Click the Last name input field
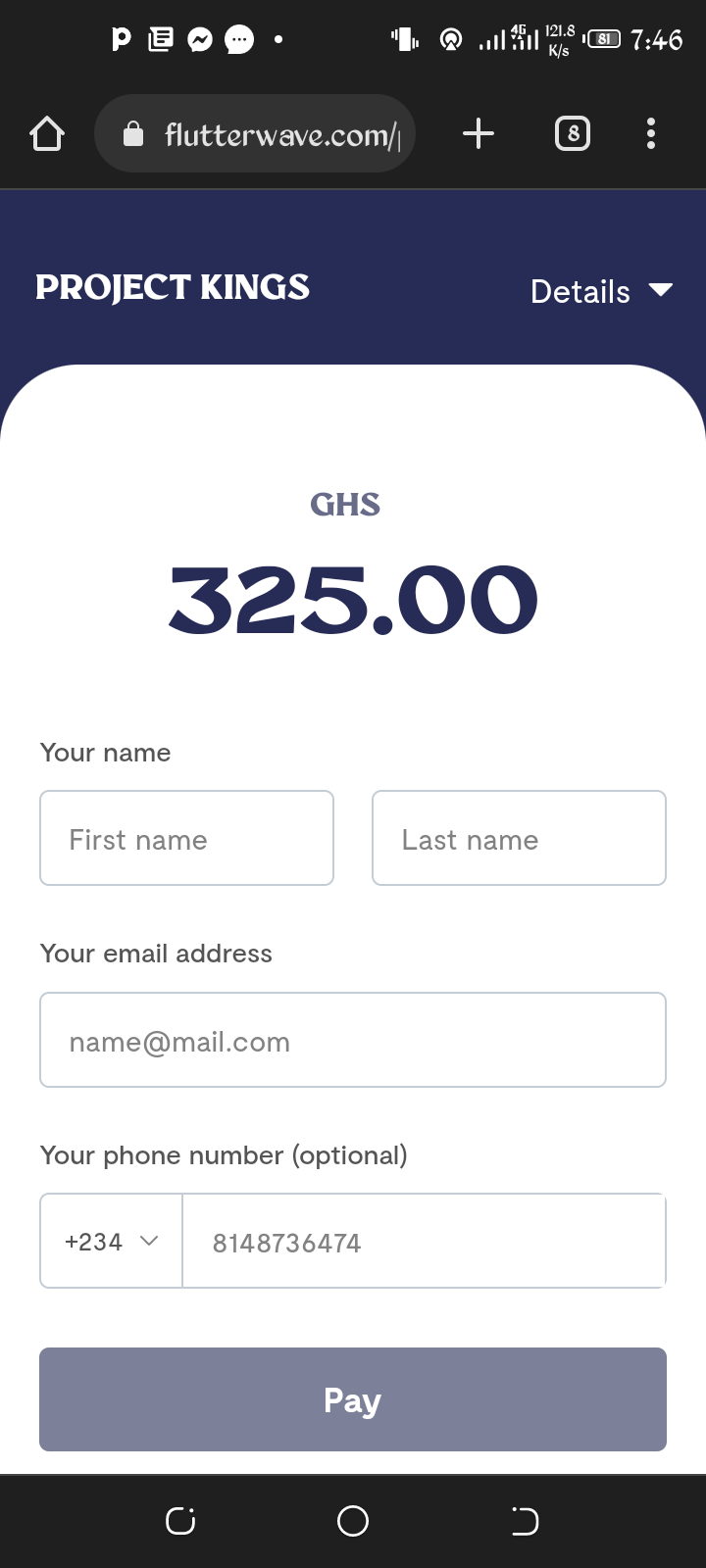 pyautogui.click(x=519, y=838)
